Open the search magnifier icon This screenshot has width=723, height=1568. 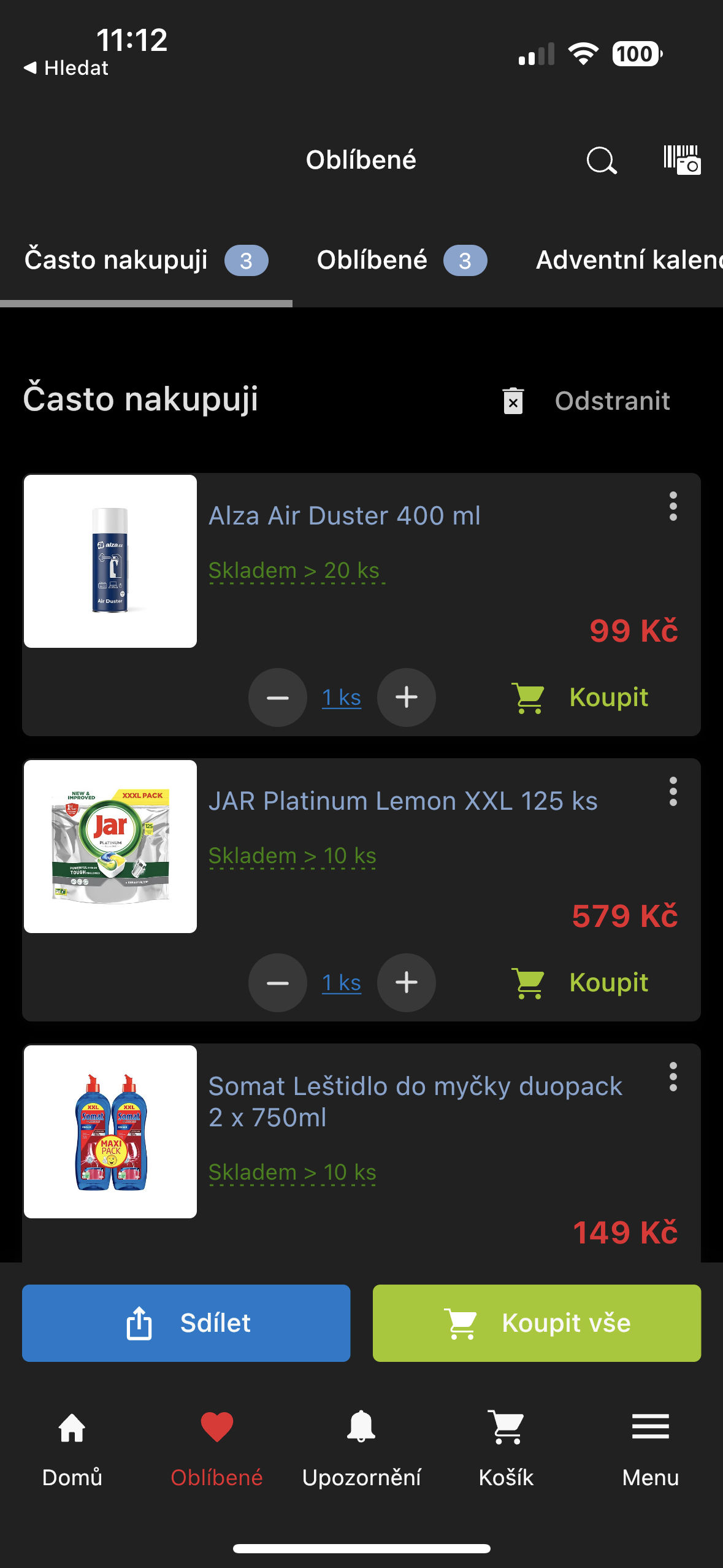[601, 161]
